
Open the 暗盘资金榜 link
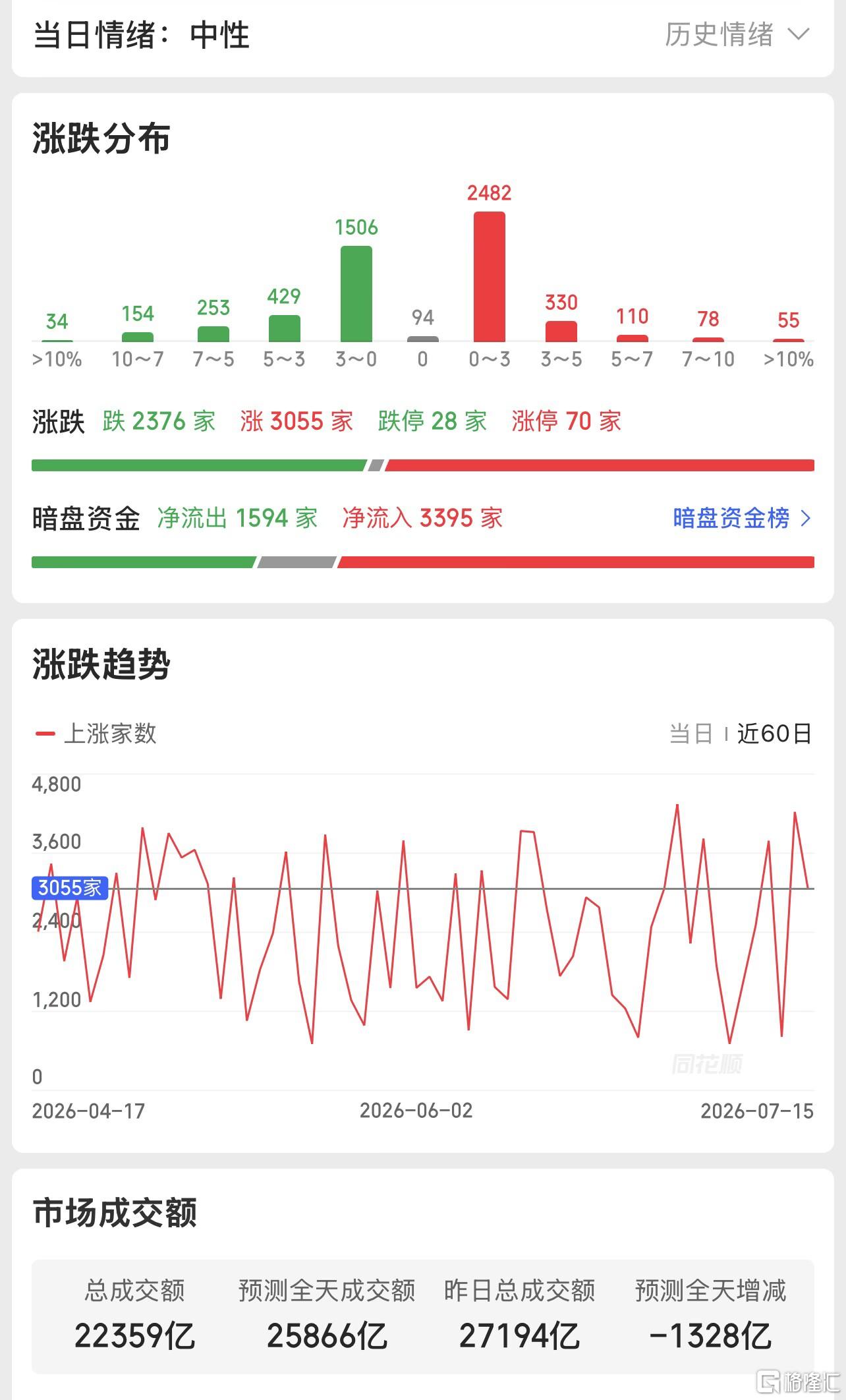[x=742, y=519]
